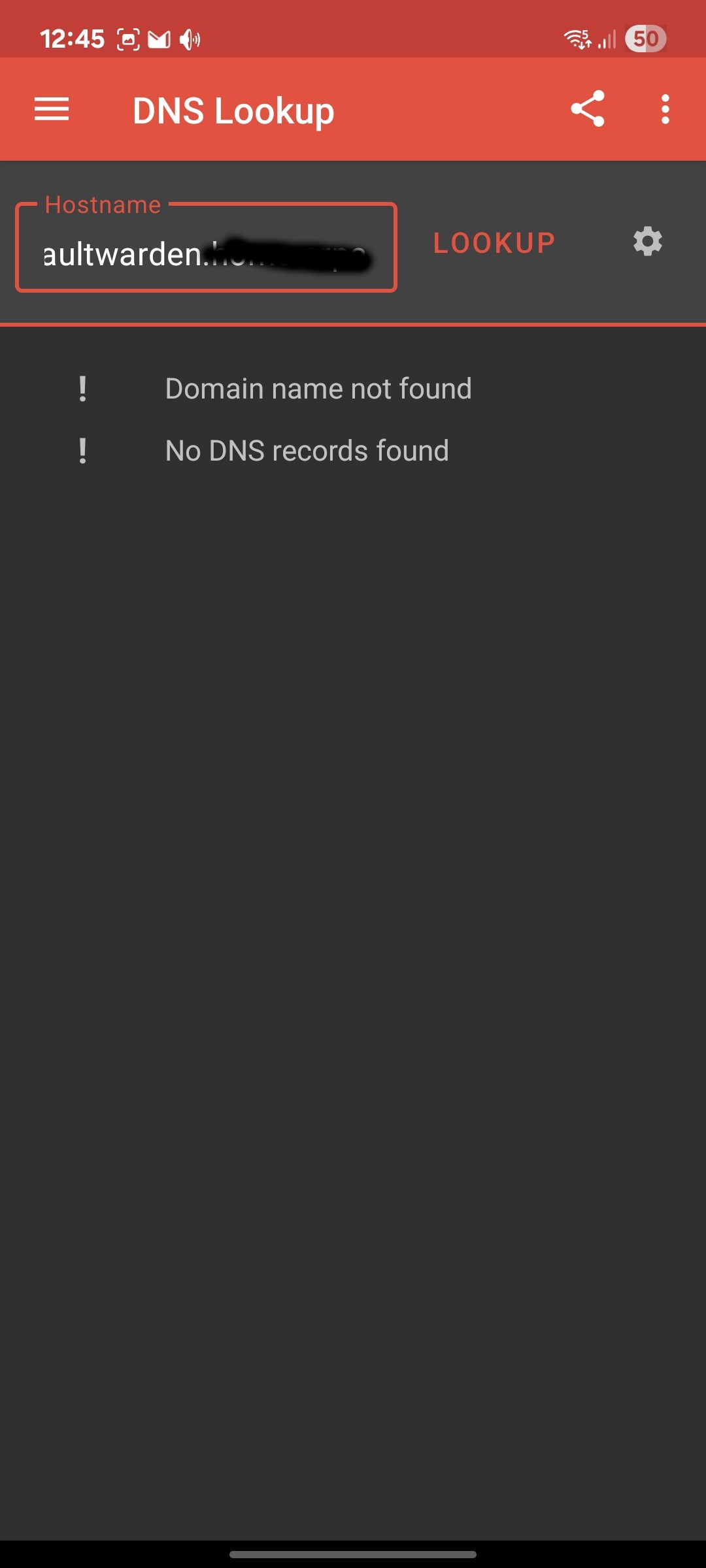The width and height of the screenshot is (706, 1568).
Task: Open the hamburger drawer menu
Action: pyautogui.click(x=52, y=109)
